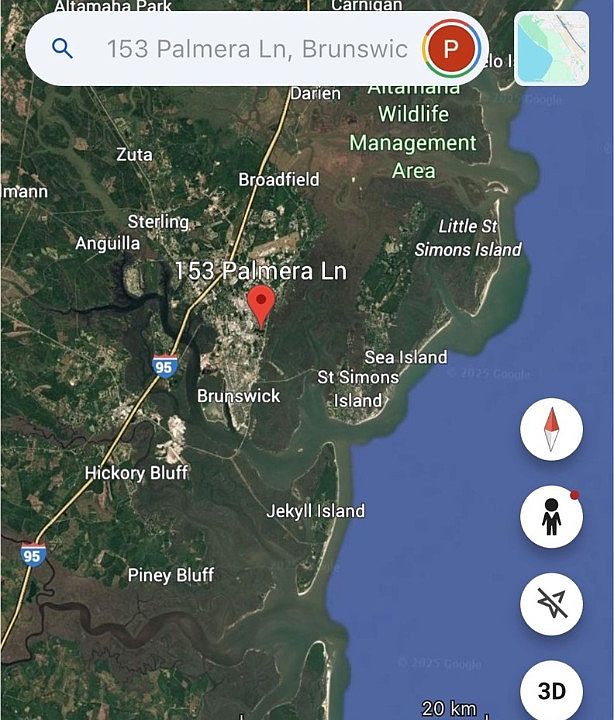
Task: Open the account profile avatar
Action: point(450,49)
